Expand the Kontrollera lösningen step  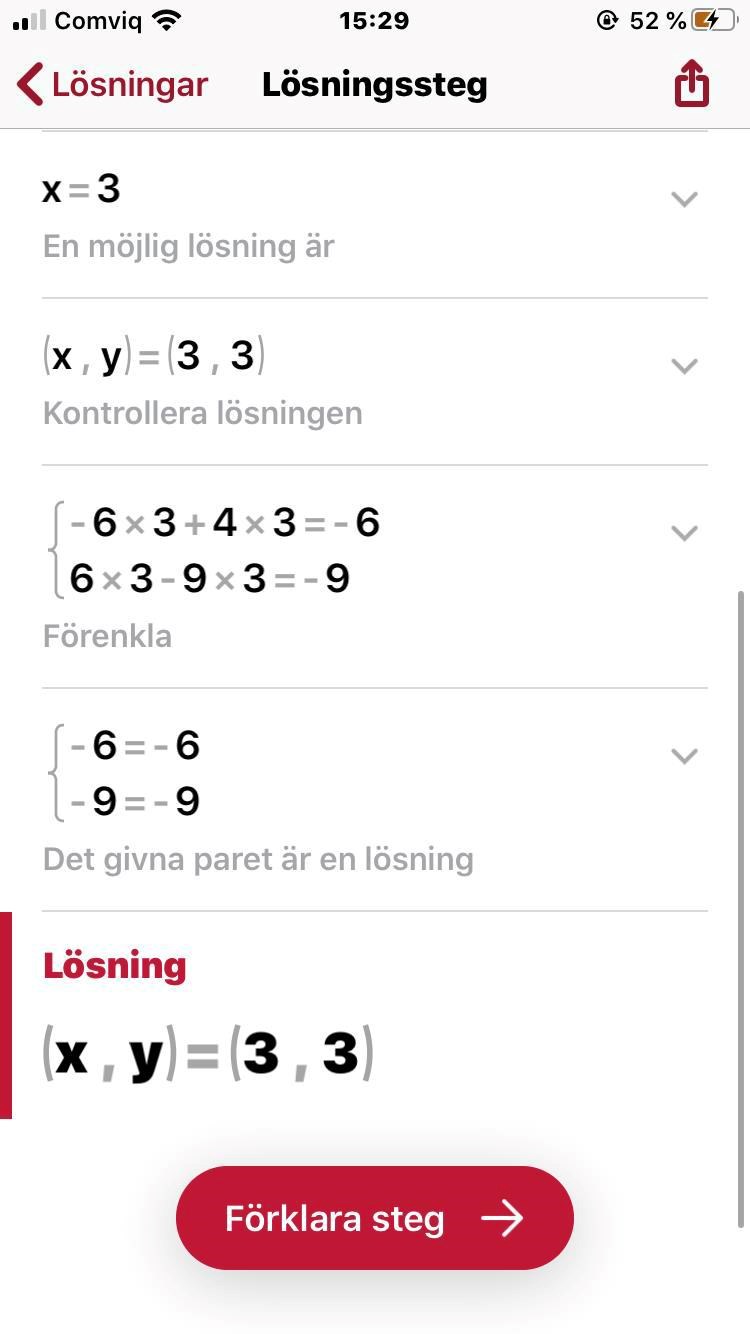pyautogui.click(x=684, y=366)
